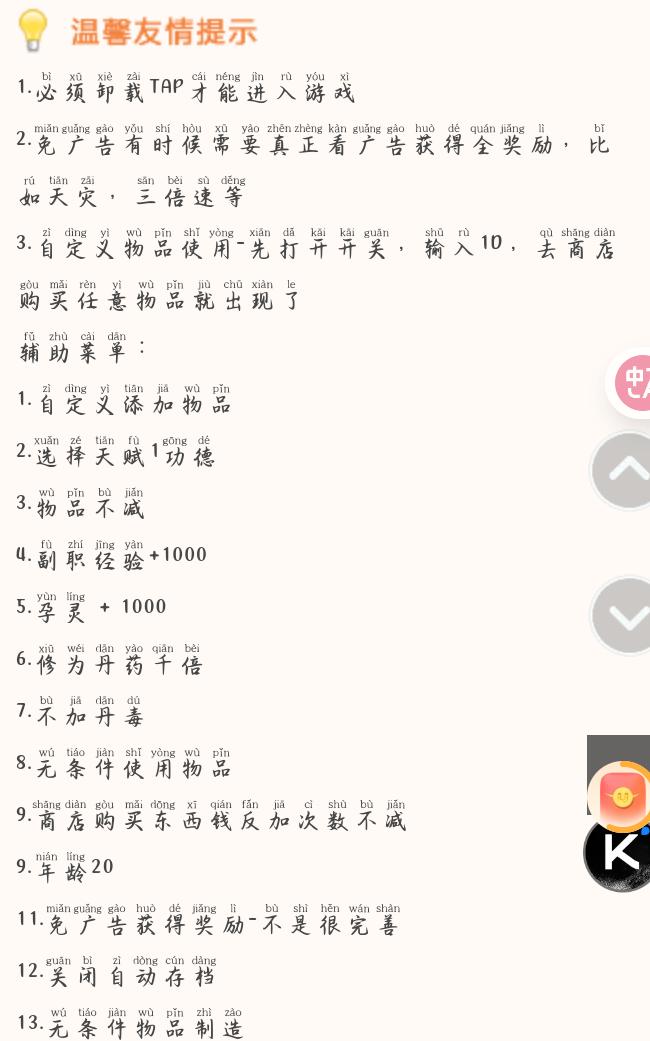Tap the gray up-arrow floating button
The height and width of the screenshot is (1041, 650).
[624, 470]
